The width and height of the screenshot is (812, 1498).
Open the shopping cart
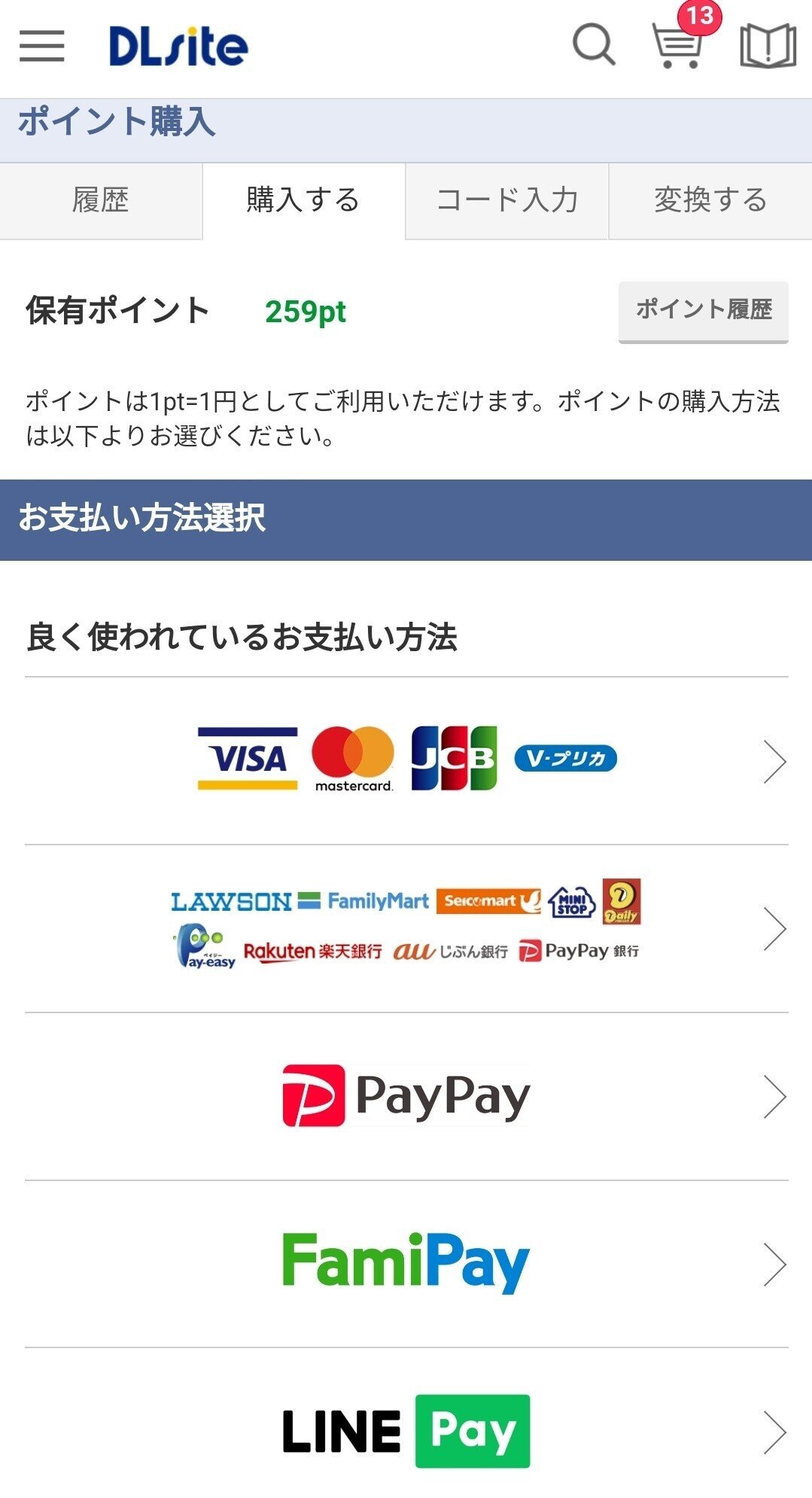pyautogui.click(x=678, y=45)
